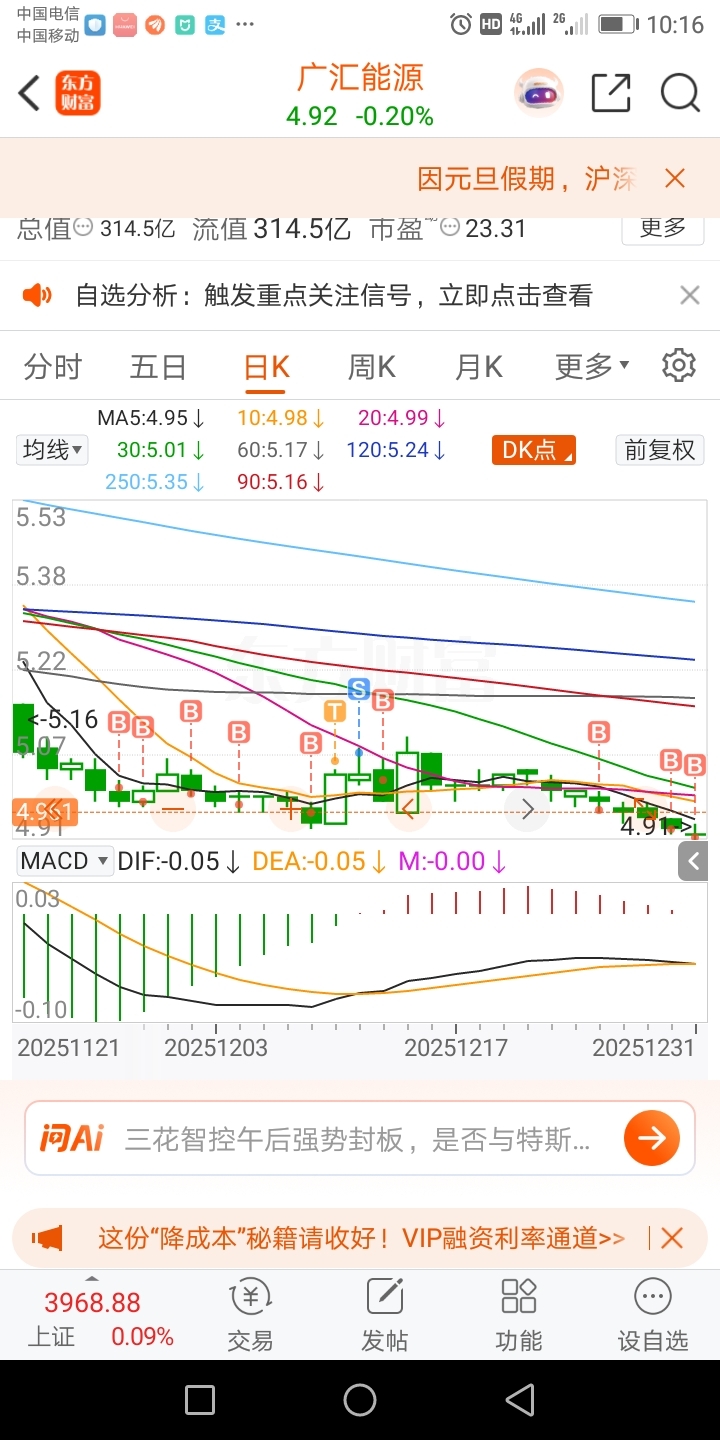Toggle the DK点 button
The height and width of the screenshot is (1440, 720).
[x=533, y=450]
